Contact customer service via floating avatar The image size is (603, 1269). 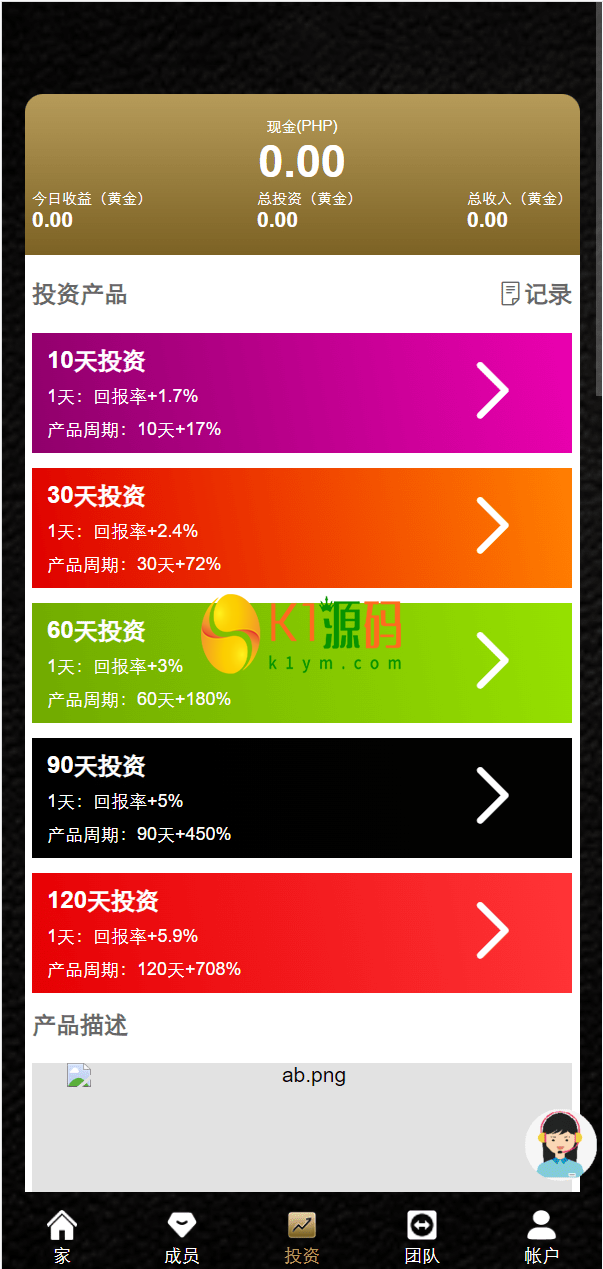pyautogui.click(x=560, y=1144)
